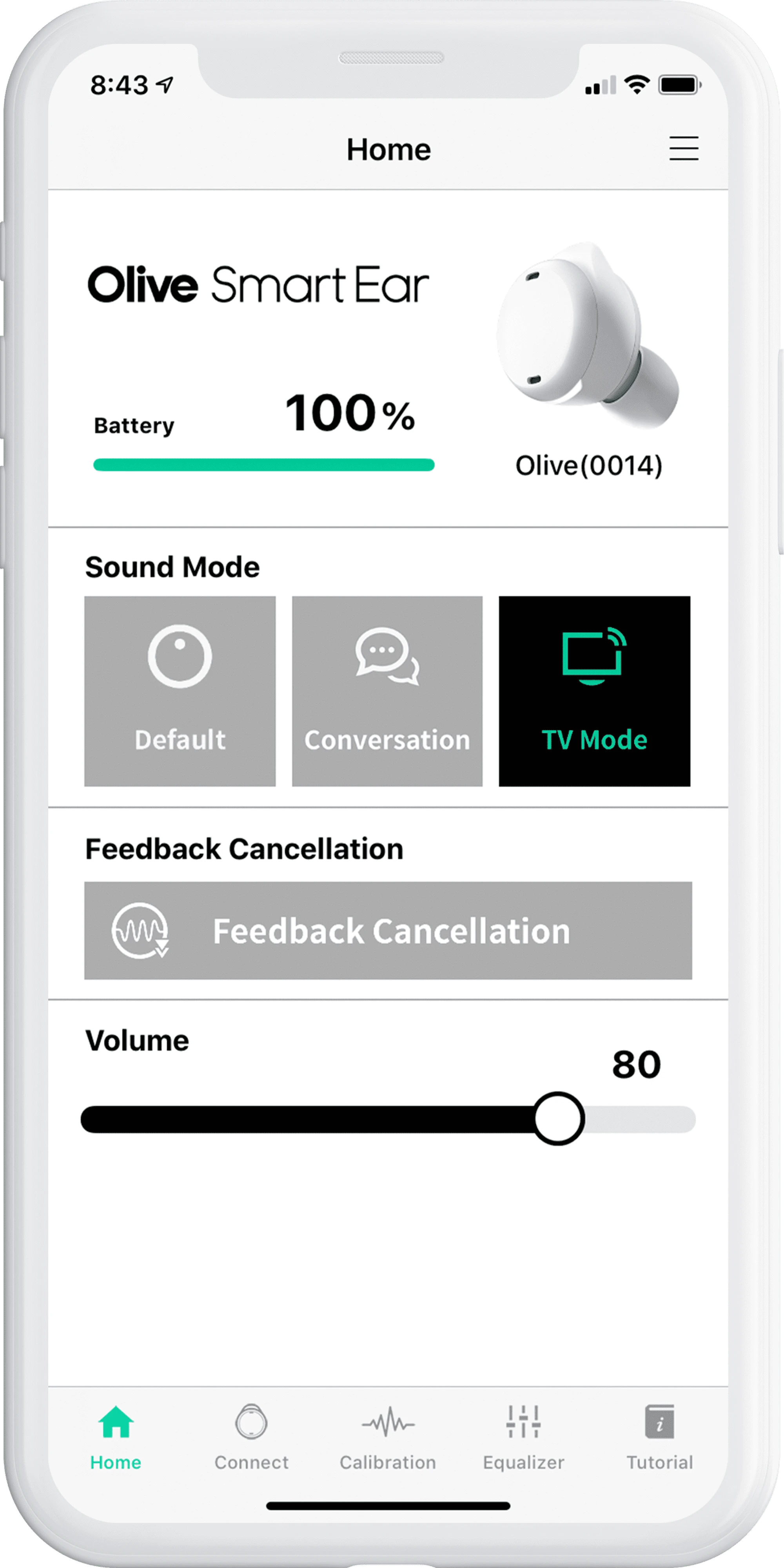Open the hamburger menu

pos(683,148)
